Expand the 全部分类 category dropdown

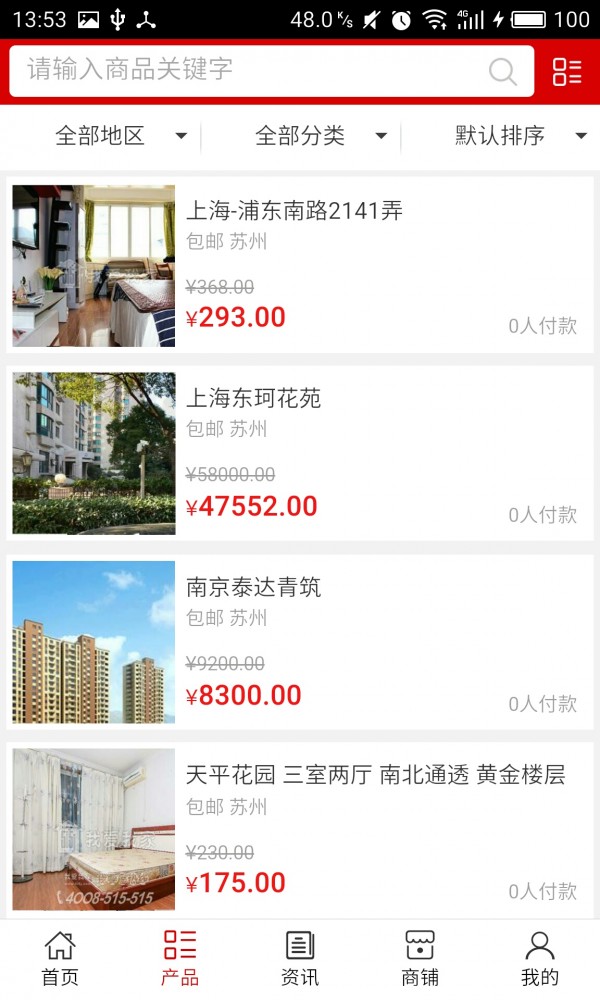tap(320, 136)
